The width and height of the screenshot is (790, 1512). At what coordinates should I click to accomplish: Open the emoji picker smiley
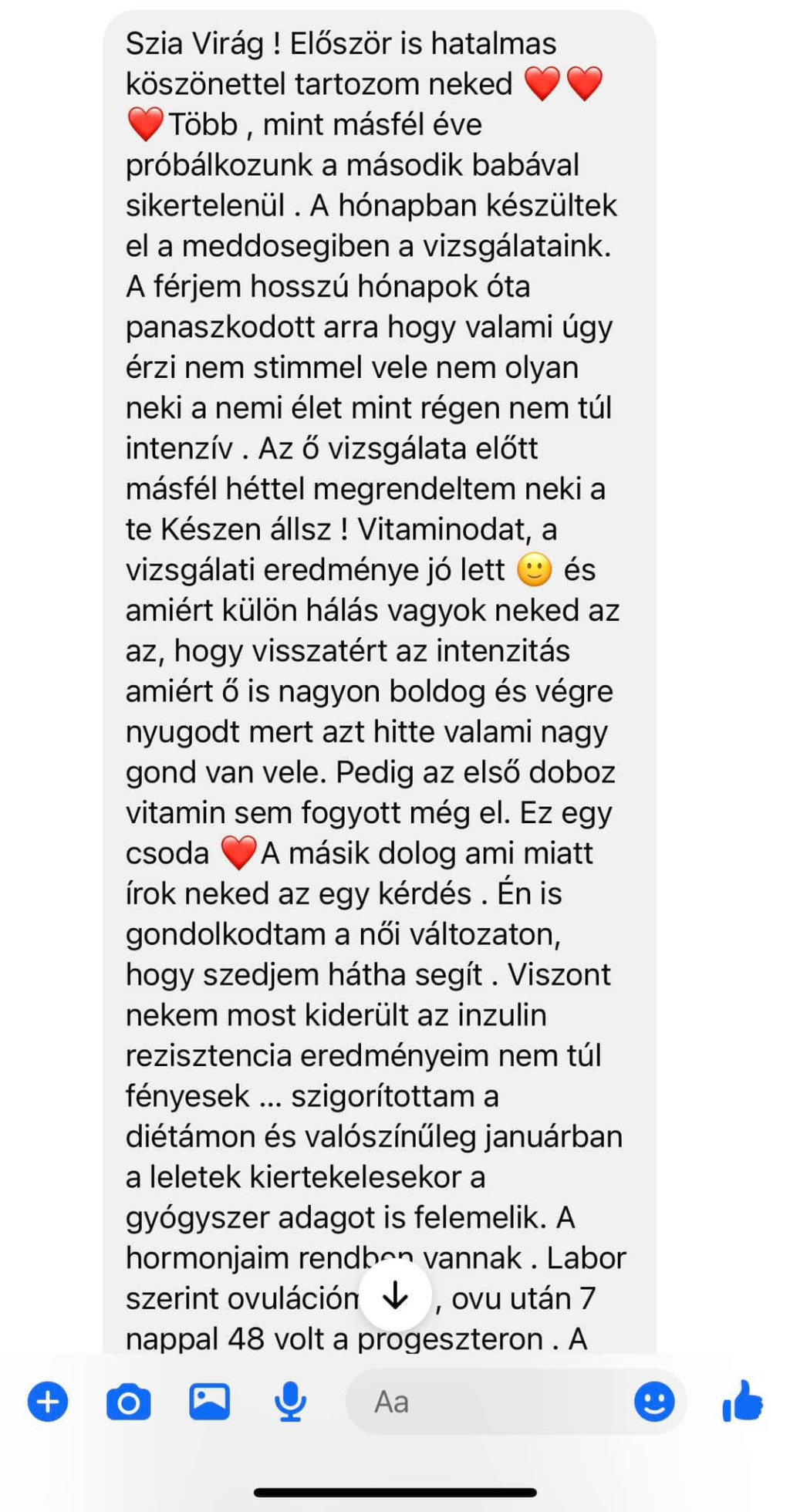[x=654, y=1402]
